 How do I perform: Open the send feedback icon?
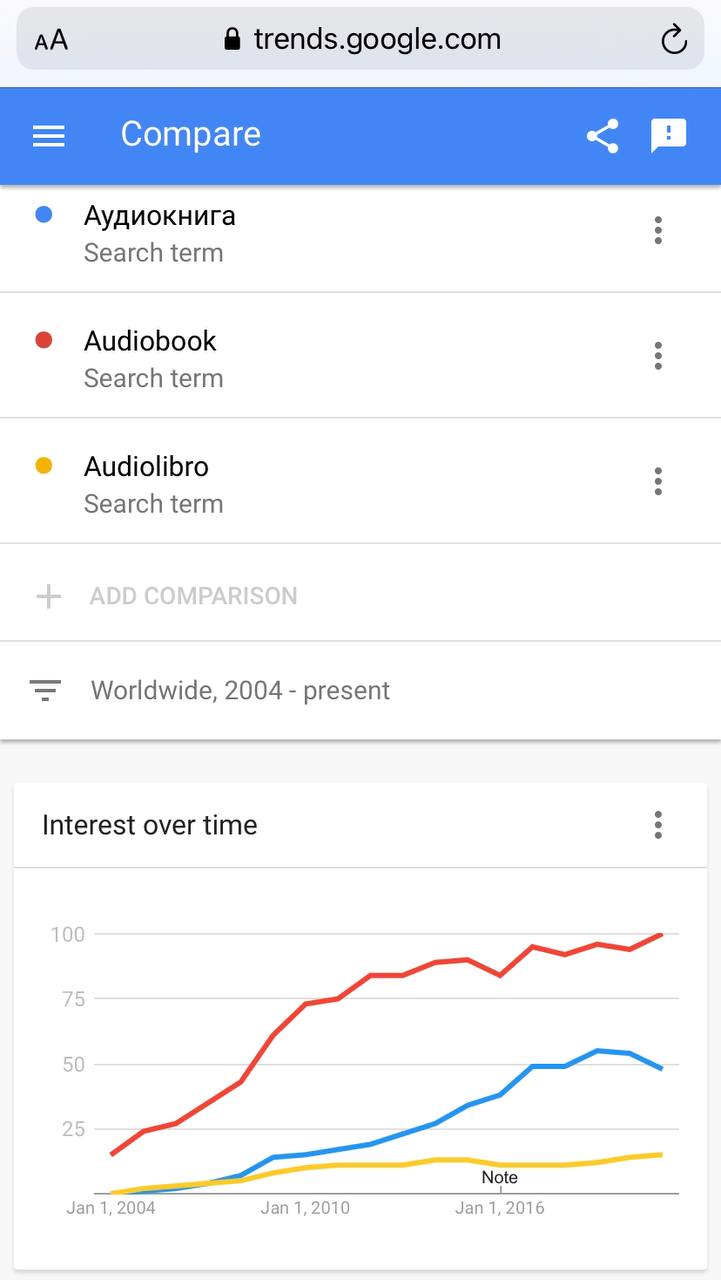coord(668,136)
